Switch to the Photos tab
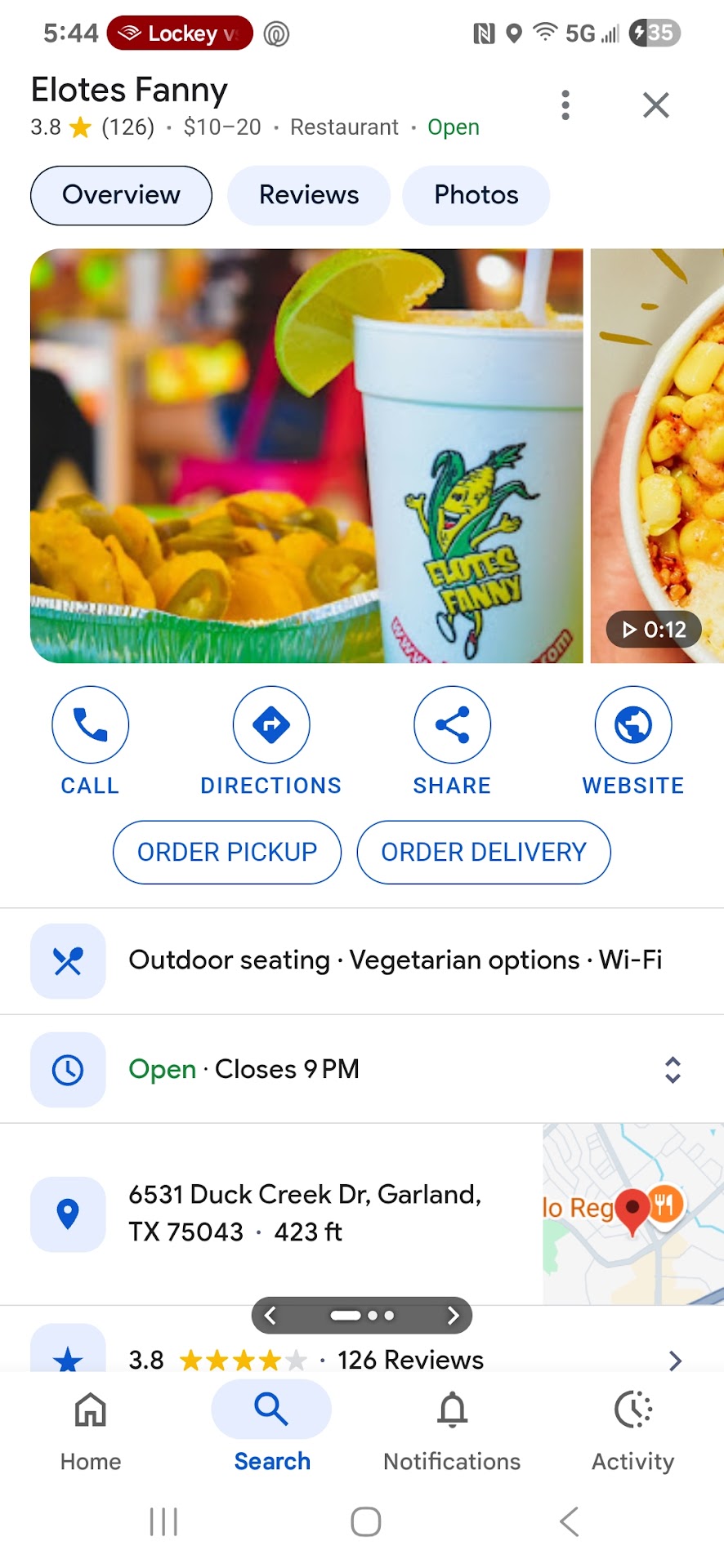Screen dimensions: 724x1568 coord(476,195)
